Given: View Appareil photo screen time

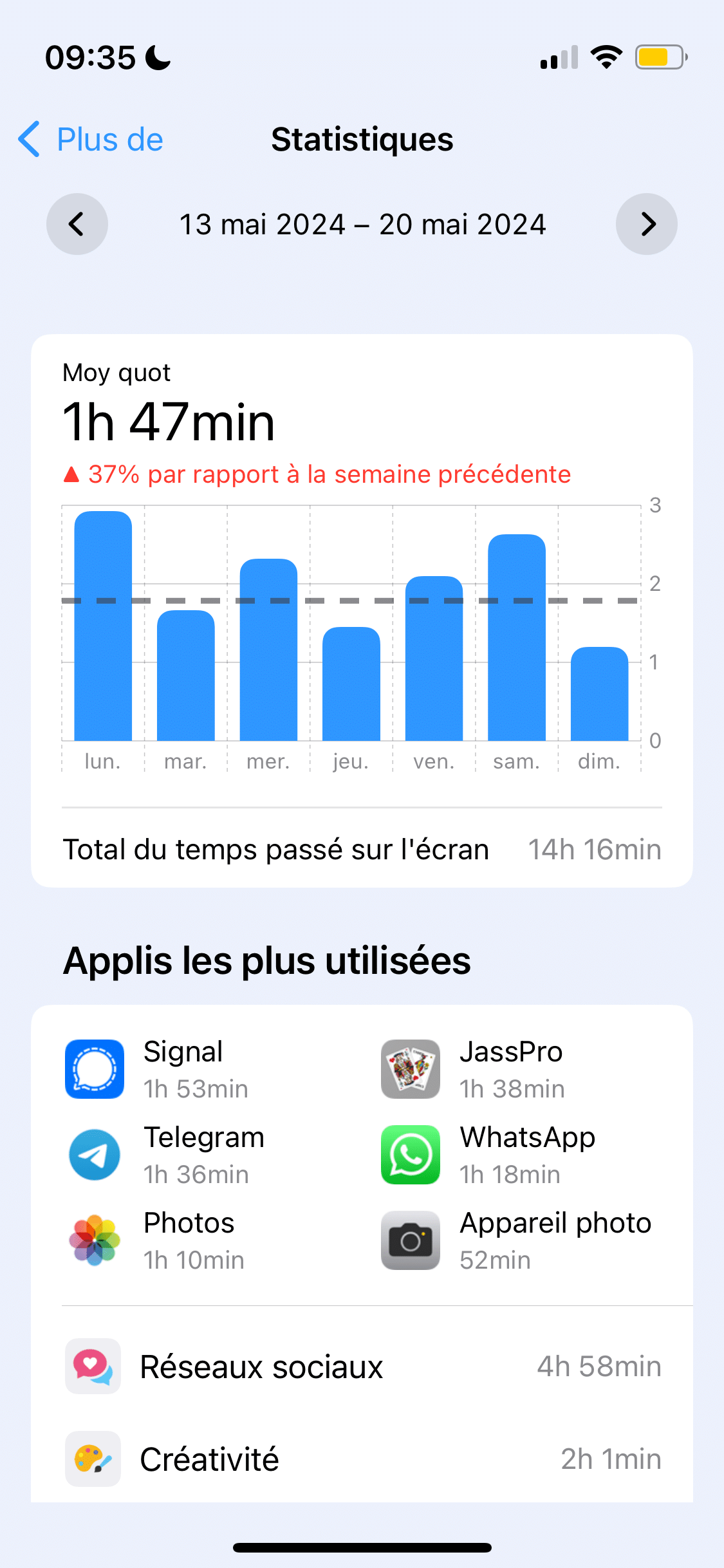Looking at the screenshot, I should click(516, 1240).
